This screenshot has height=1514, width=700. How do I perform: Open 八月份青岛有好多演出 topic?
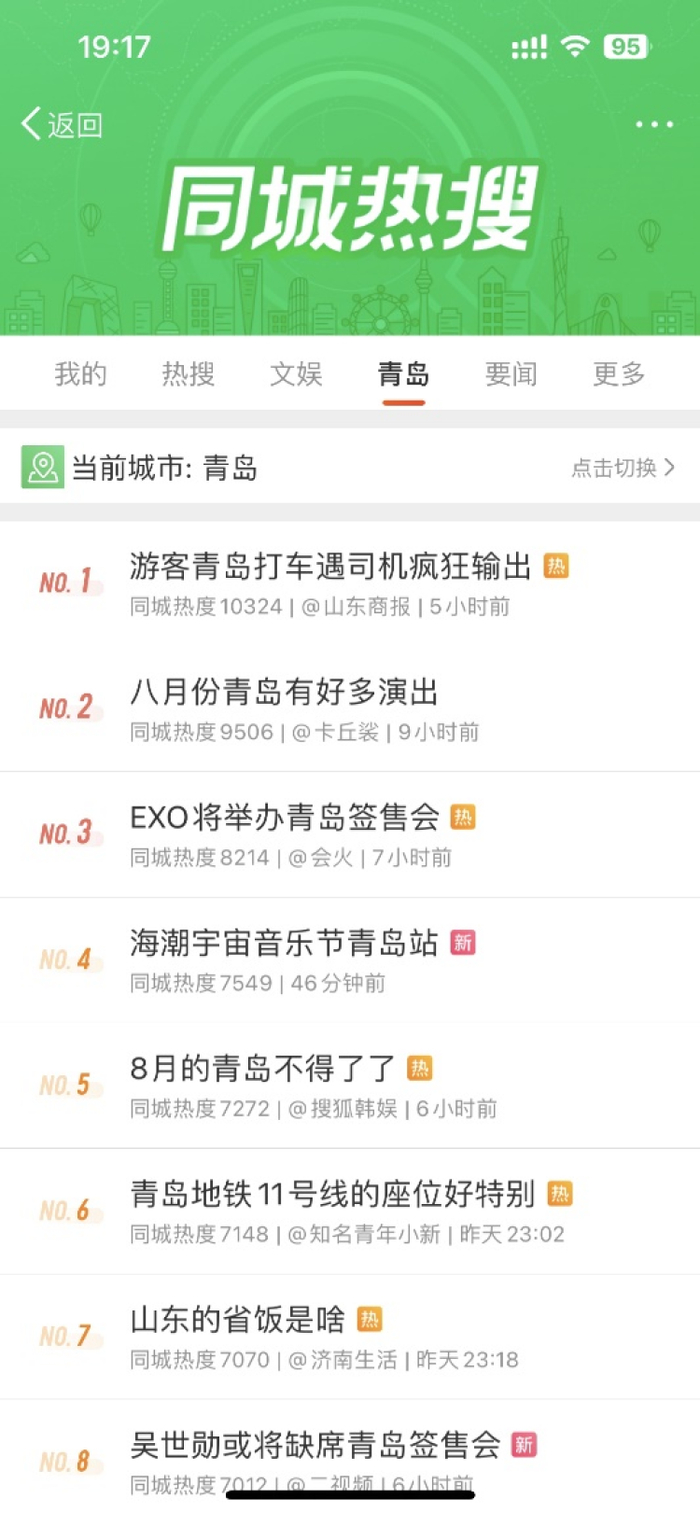(285, 692)
